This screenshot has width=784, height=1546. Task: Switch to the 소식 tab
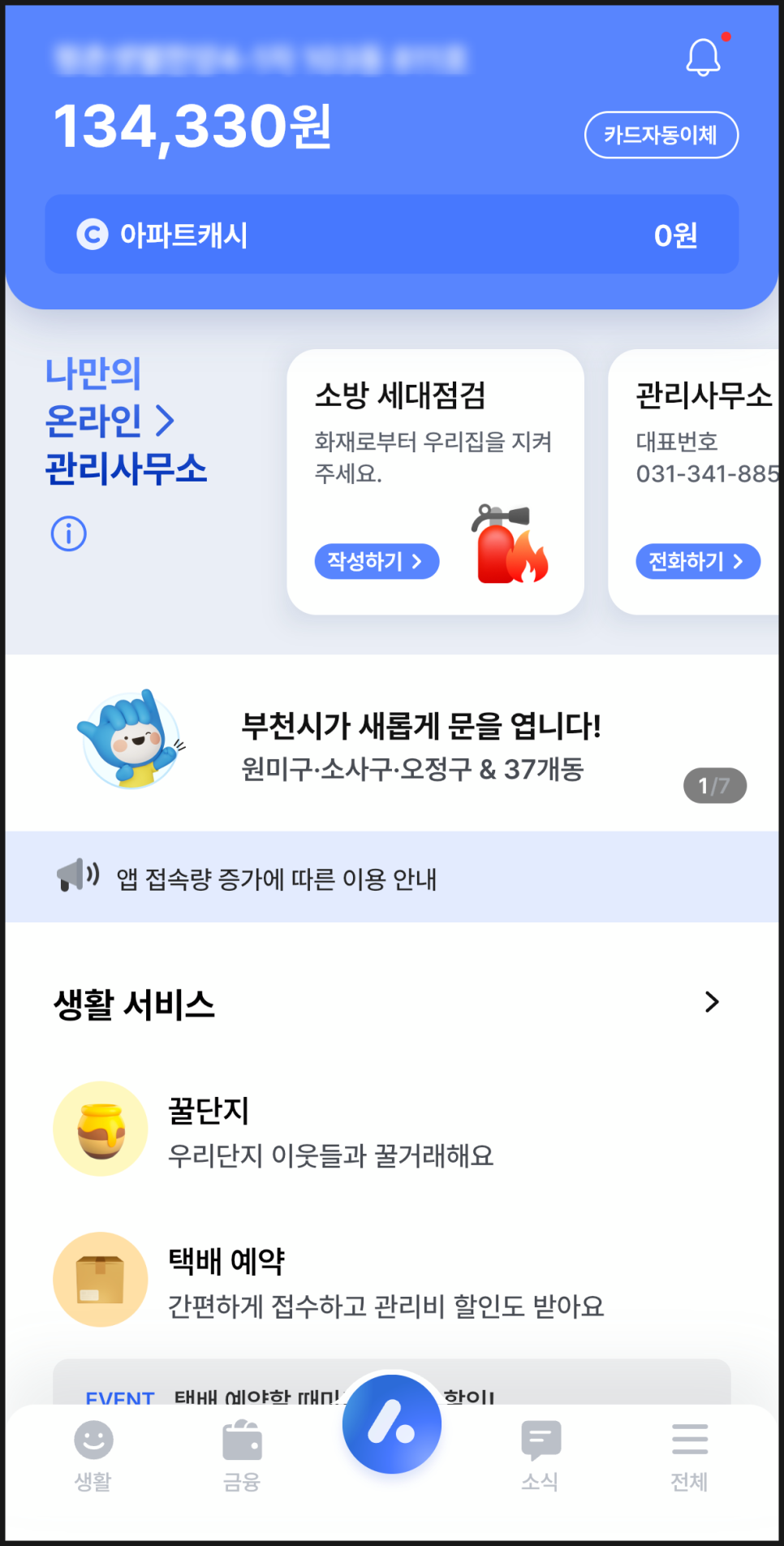tap(541, 1457)
